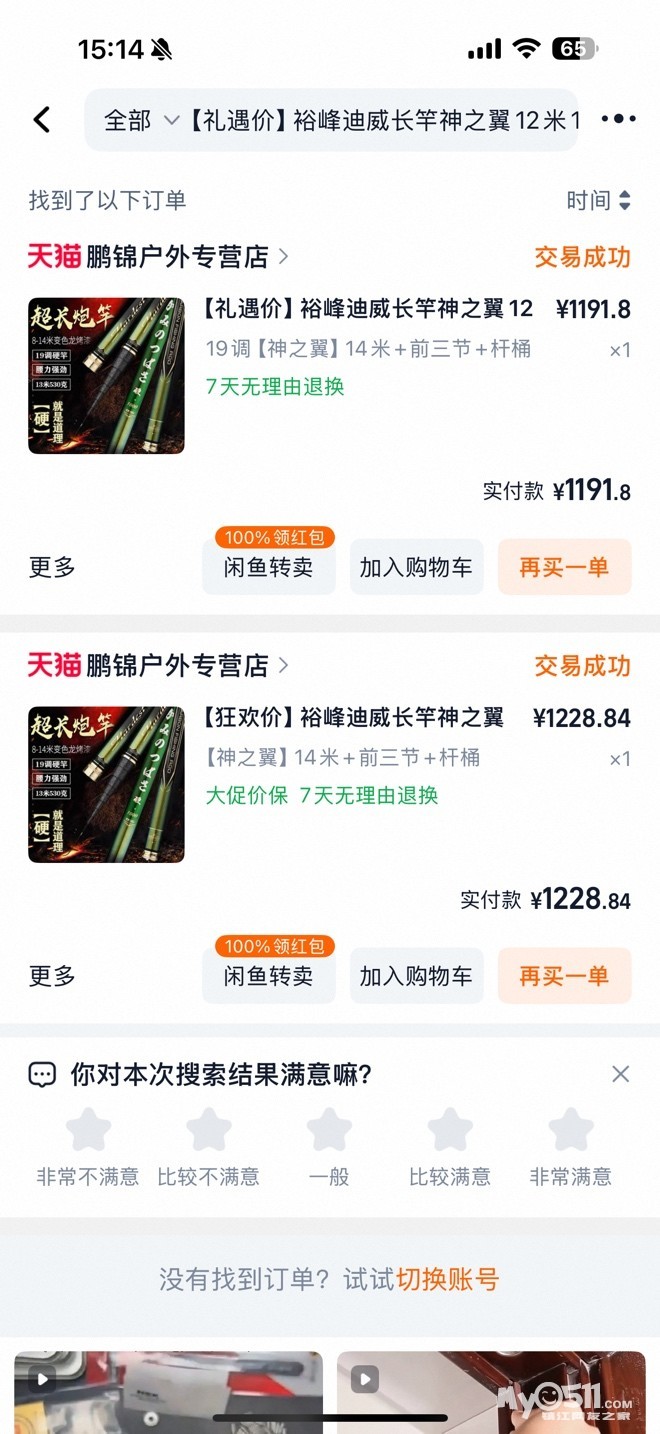Resell the ¥1228.84 order on 闲鱼
This screenshot has width=660, height=1434.
(x=268, y=976)
